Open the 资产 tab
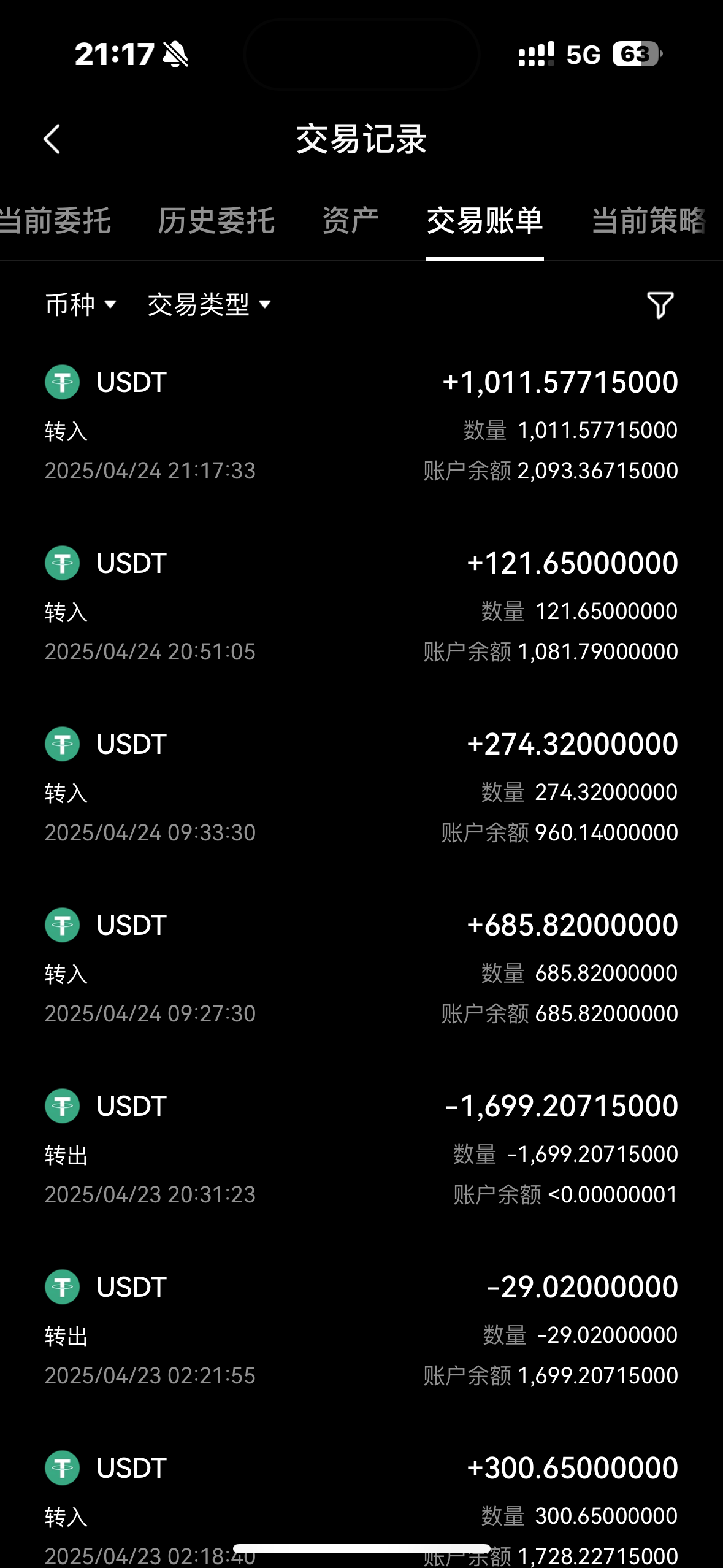Screen dimensions: 723x1568 [350, 221]
